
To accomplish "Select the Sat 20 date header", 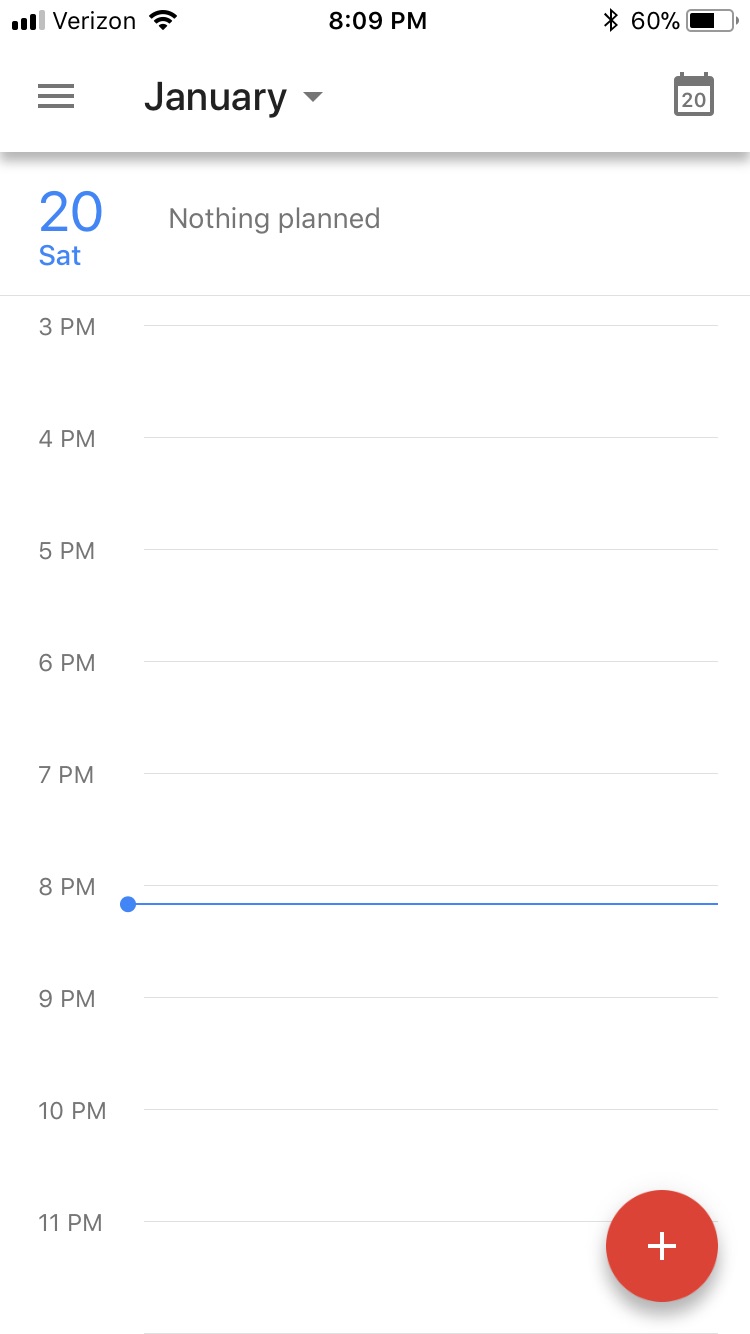I will pyautogui.click(x=70, y=227).
